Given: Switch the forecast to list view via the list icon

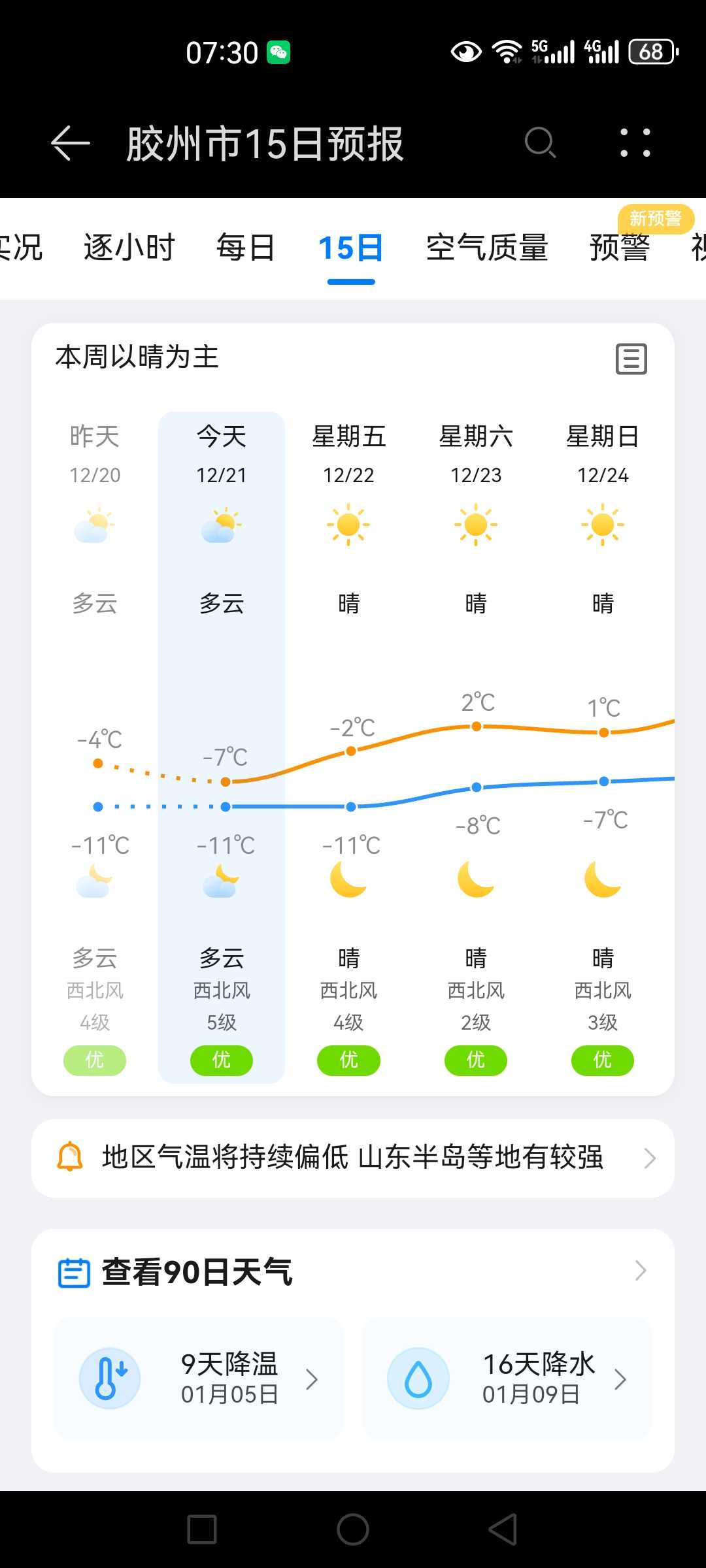Looking at the screenshot, I should [631, 359].
